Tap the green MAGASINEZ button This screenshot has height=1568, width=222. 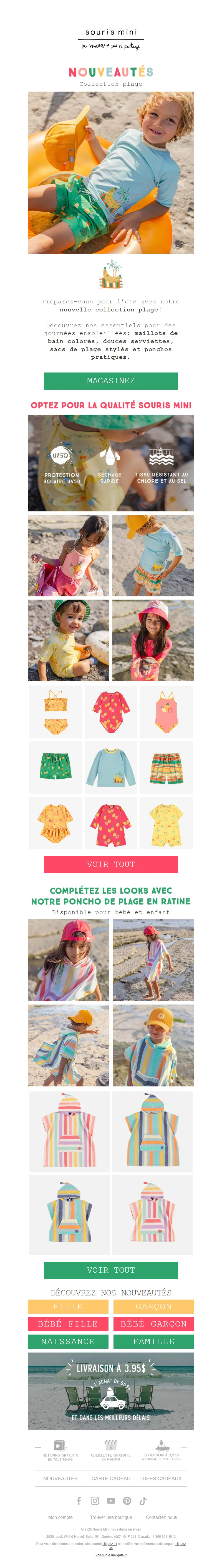(x=111, y=381)
